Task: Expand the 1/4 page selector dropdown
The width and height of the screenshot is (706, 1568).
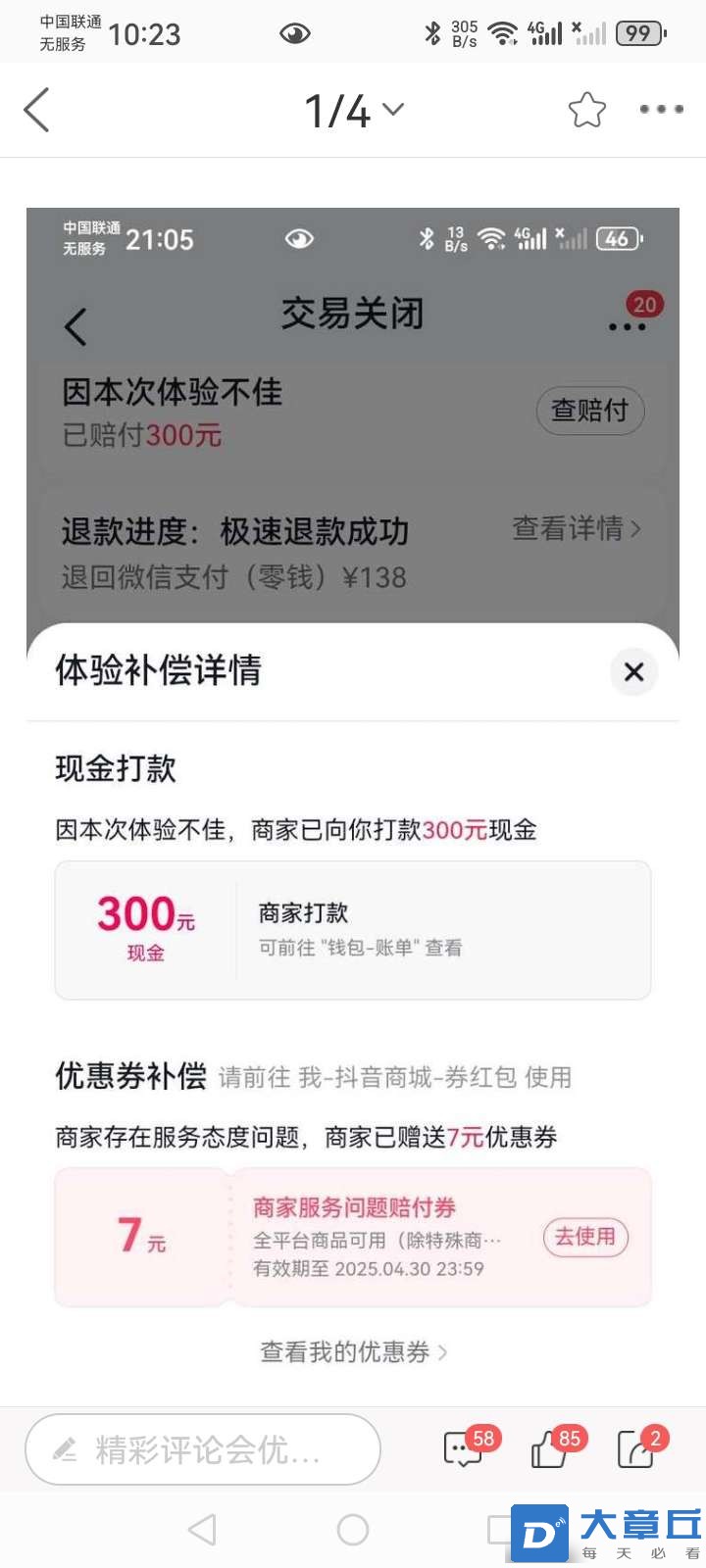Action: [x=354, y=111]
